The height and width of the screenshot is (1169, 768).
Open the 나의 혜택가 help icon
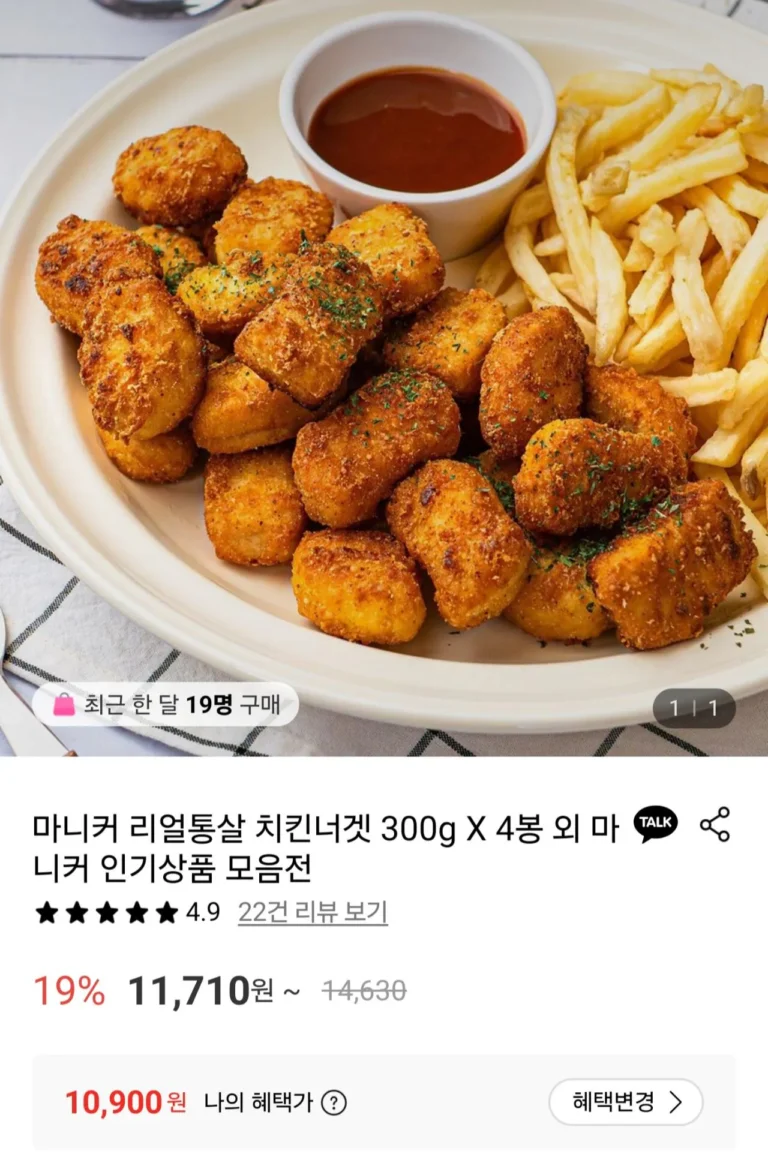click(334, 1103)
